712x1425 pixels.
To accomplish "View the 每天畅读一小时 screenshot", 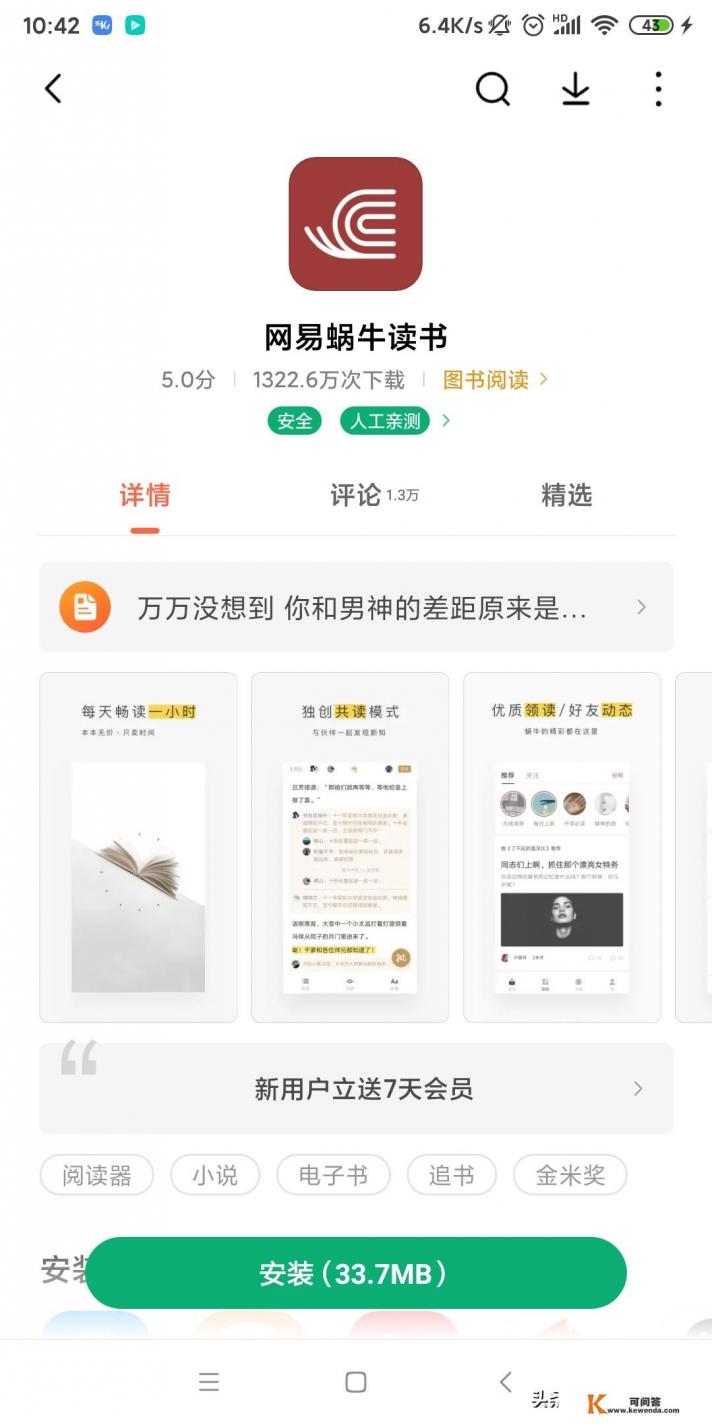I will click(138, 847).
